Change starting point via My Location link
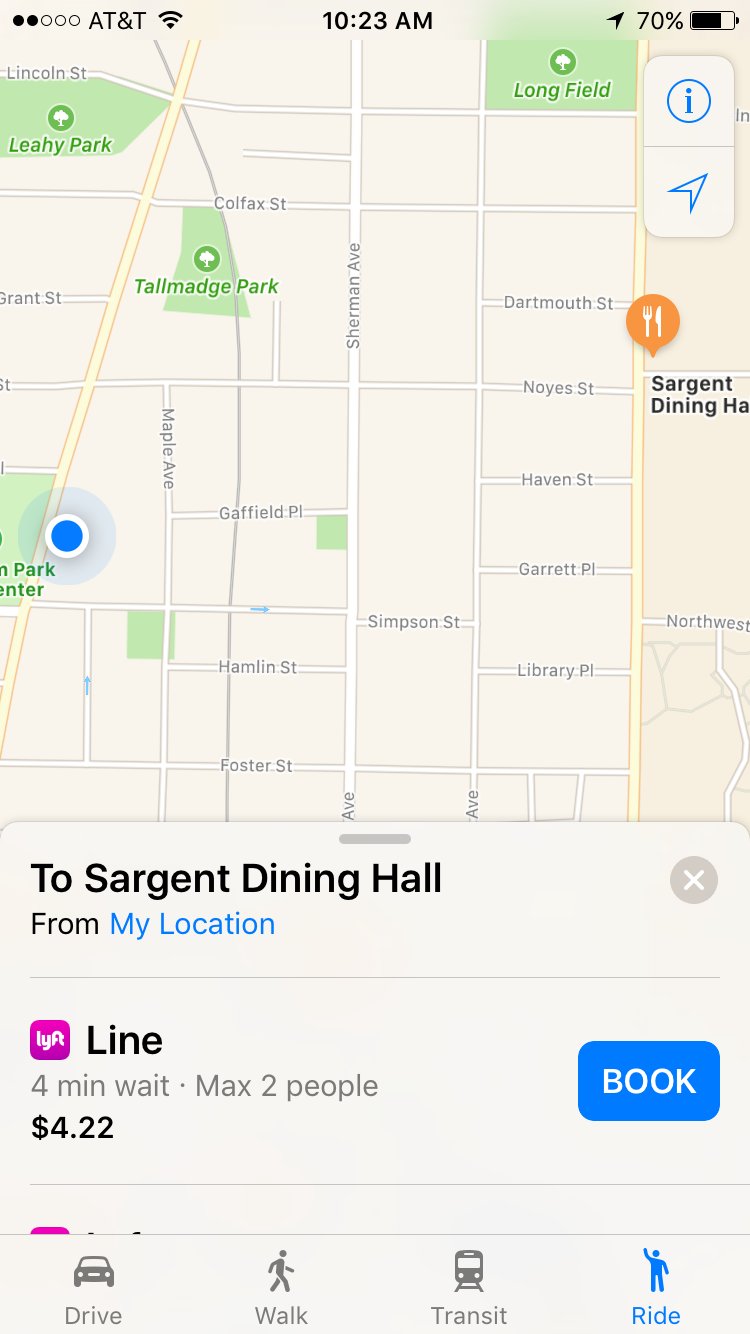The width and height of the screenshot is (750, 1334). coord(192,924)
